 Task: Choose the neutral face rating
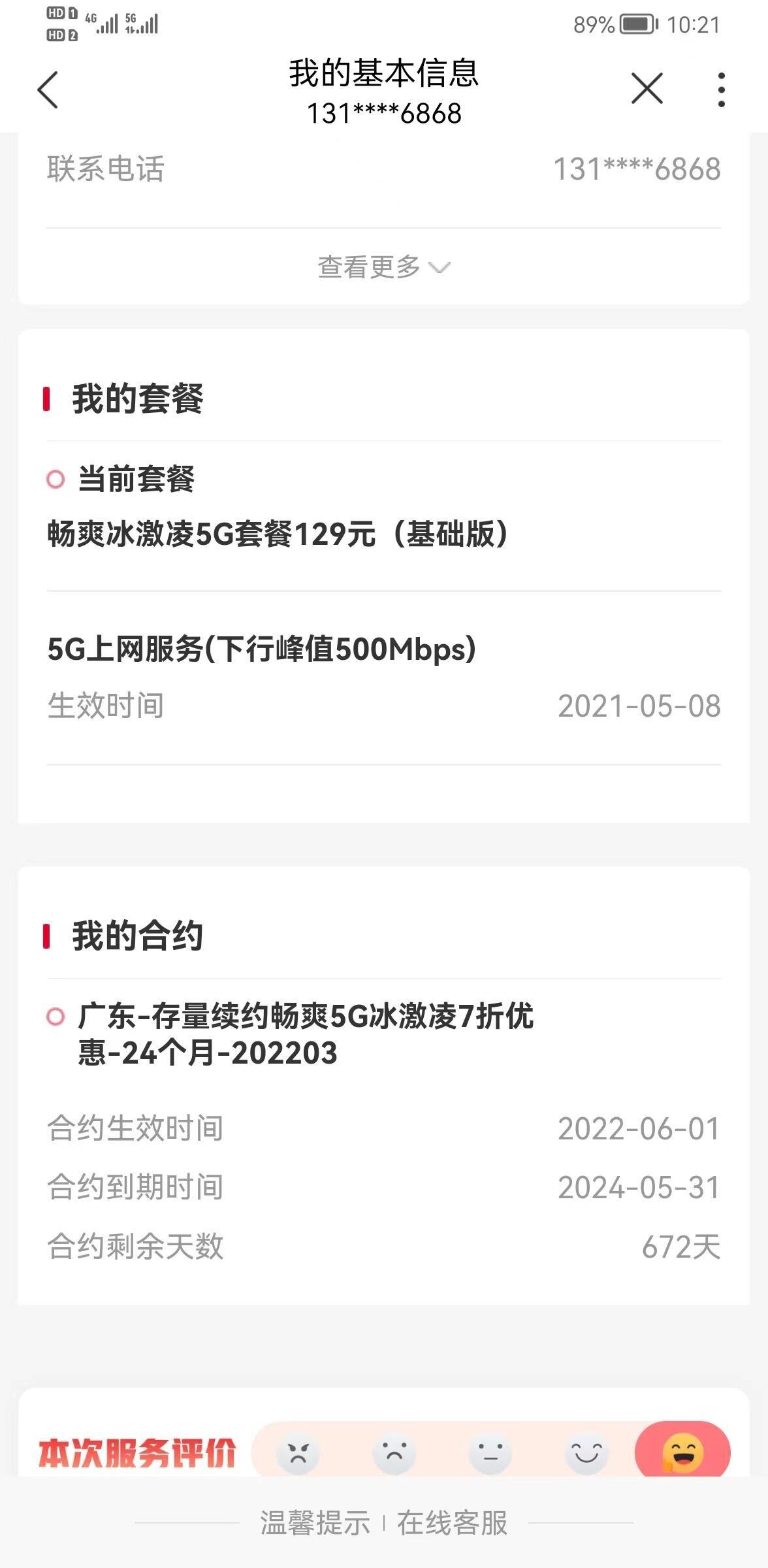click(x=490, y=1453)
